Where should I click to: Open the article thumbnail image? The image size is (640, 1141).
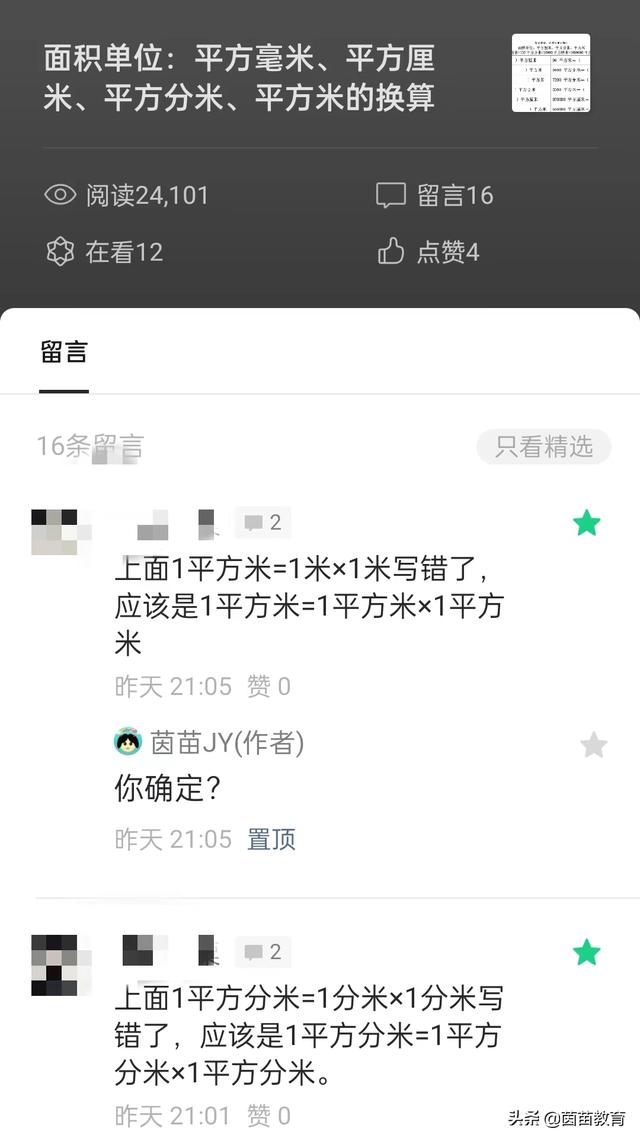(551, 73)
